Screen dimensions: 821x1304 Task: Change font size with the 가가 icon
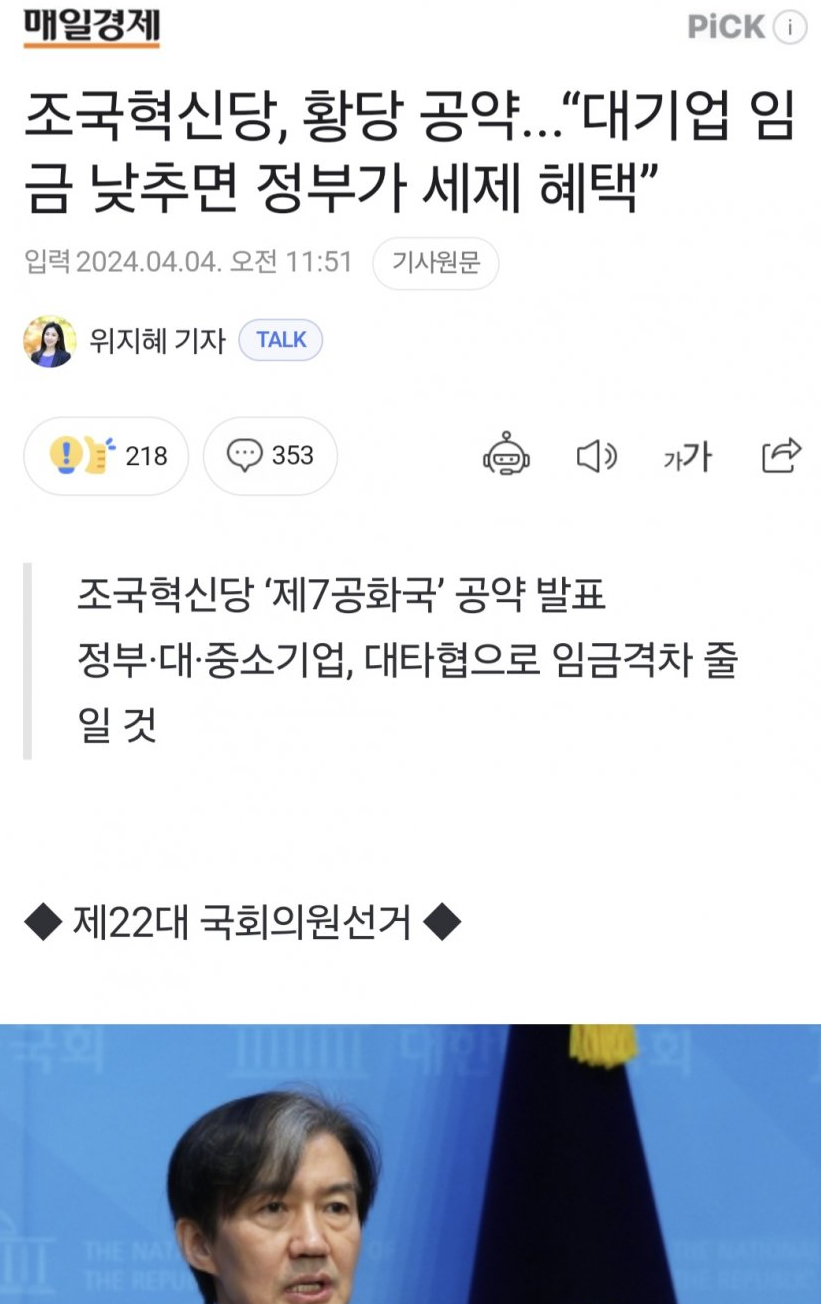coord(688,457)
